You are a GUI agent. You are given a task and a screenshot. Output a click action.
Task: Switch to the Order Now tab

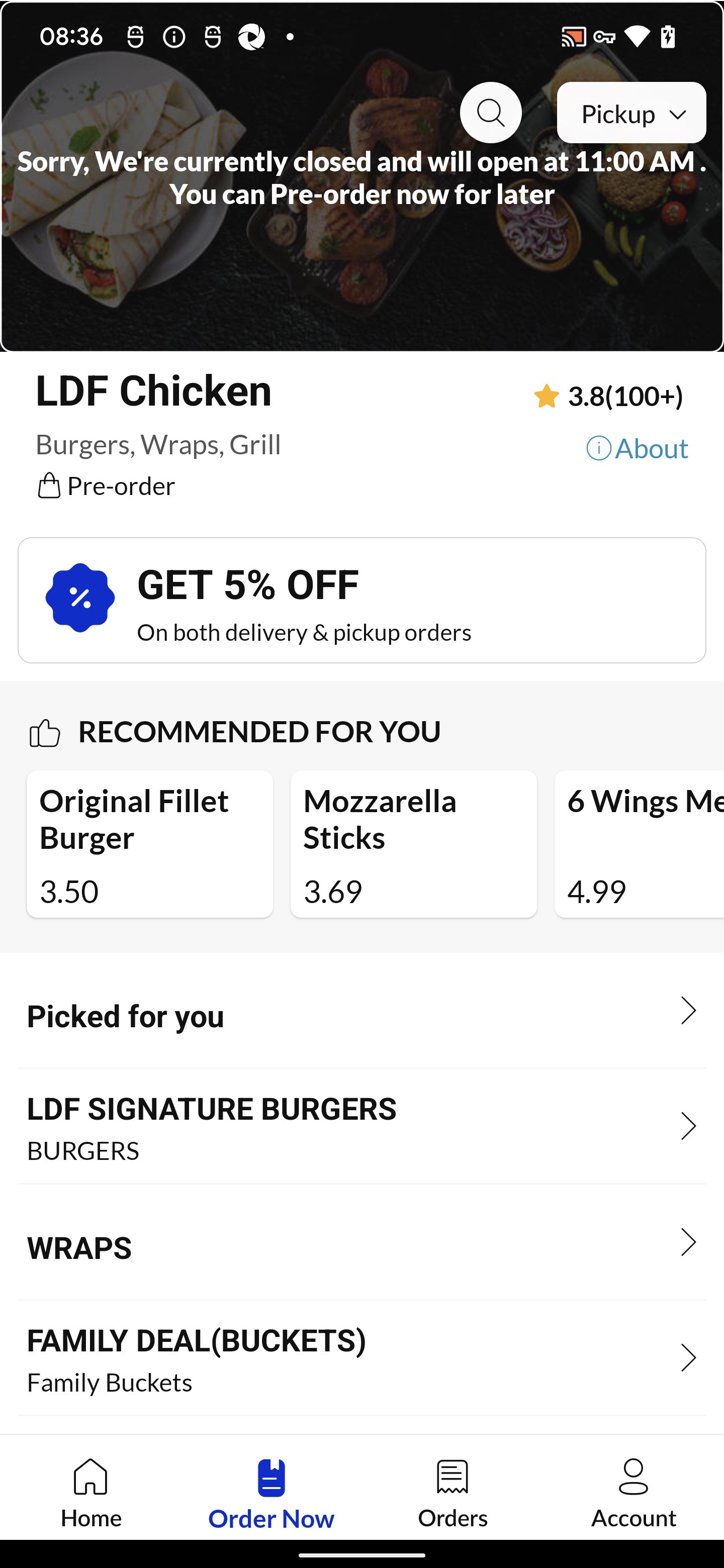click(x=271, y=1493)
